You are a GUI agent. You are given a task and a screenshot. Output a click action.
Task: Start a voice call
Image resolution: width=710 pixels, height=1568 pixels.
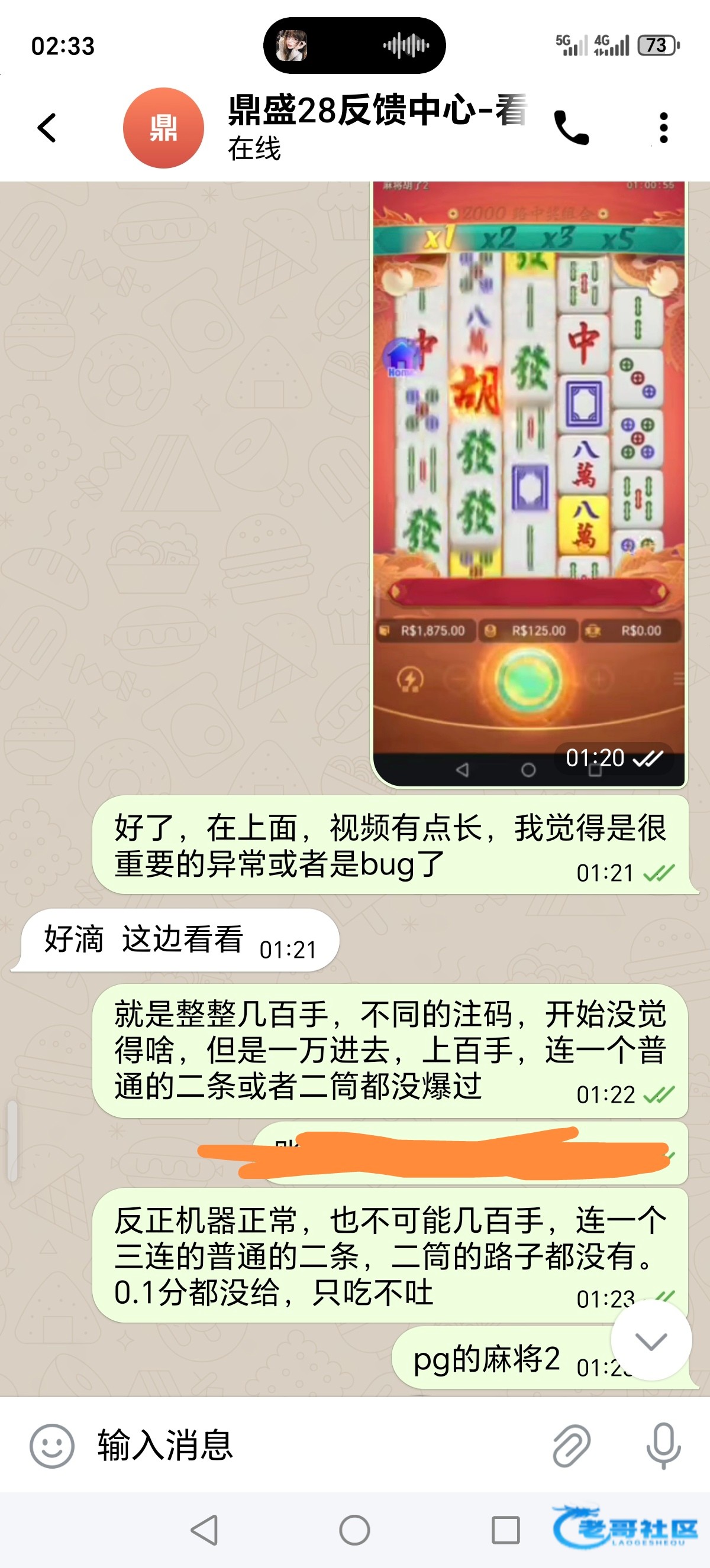click(x=570, y=128)
